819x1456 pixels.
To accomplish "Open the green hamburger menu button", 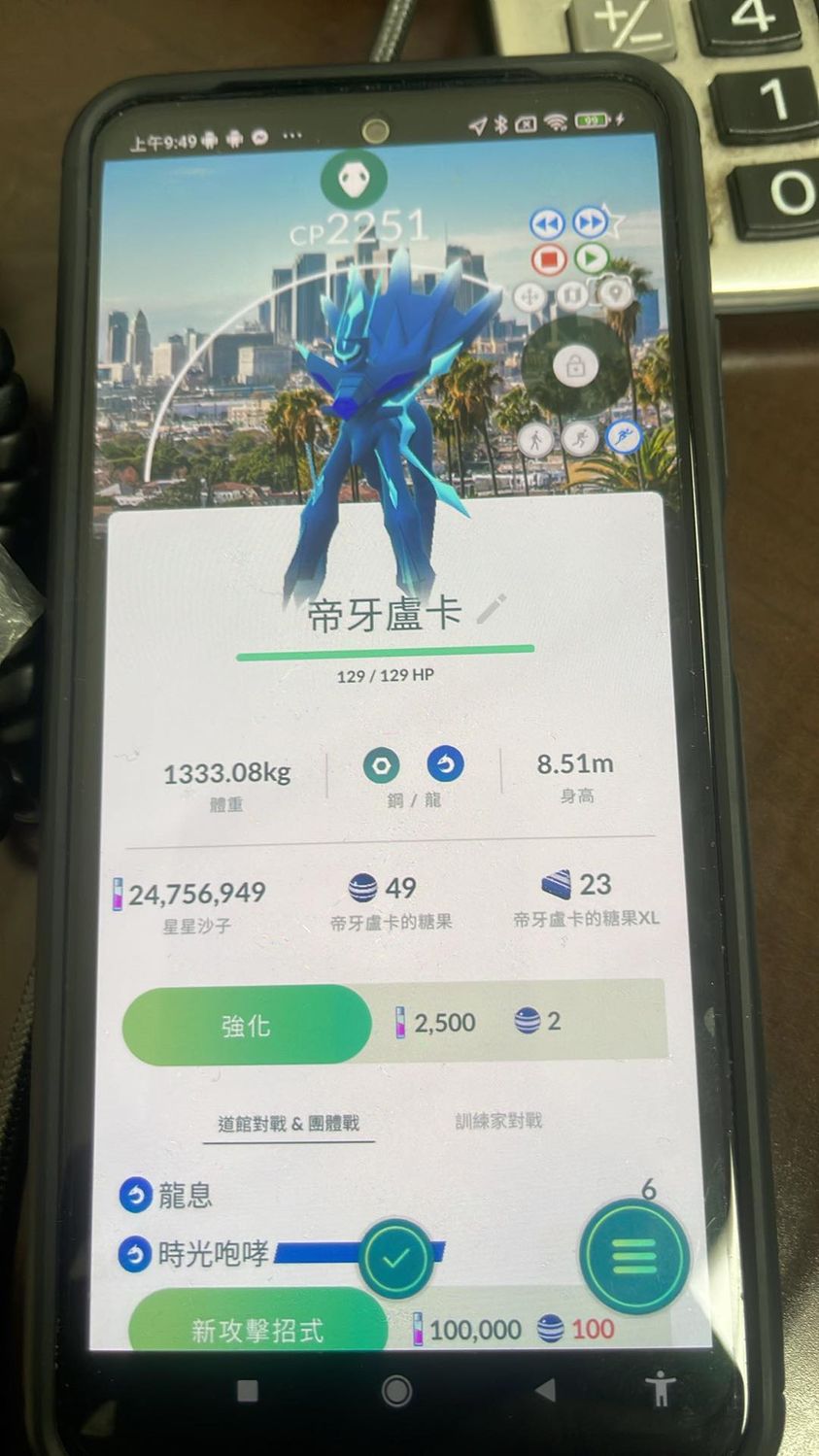I will point(633,1256).
